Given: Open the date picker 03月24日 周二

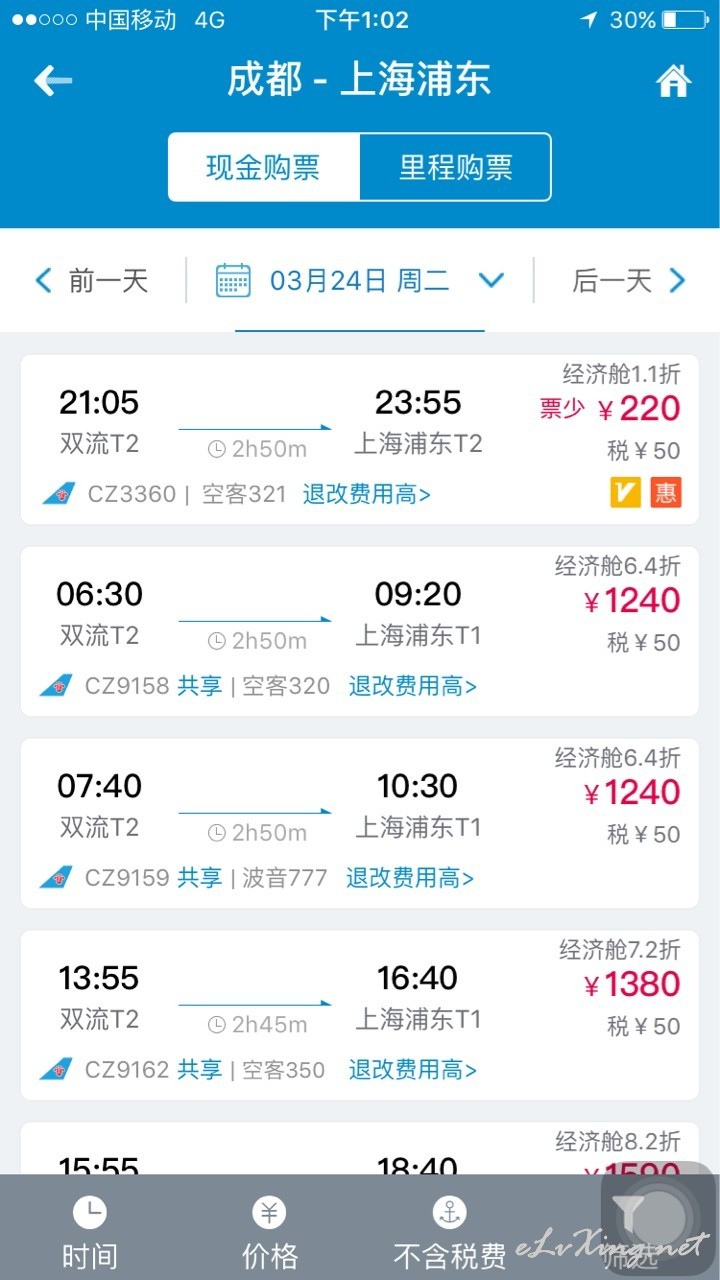Looking at the screenshot, I should [x=360, y=281].
